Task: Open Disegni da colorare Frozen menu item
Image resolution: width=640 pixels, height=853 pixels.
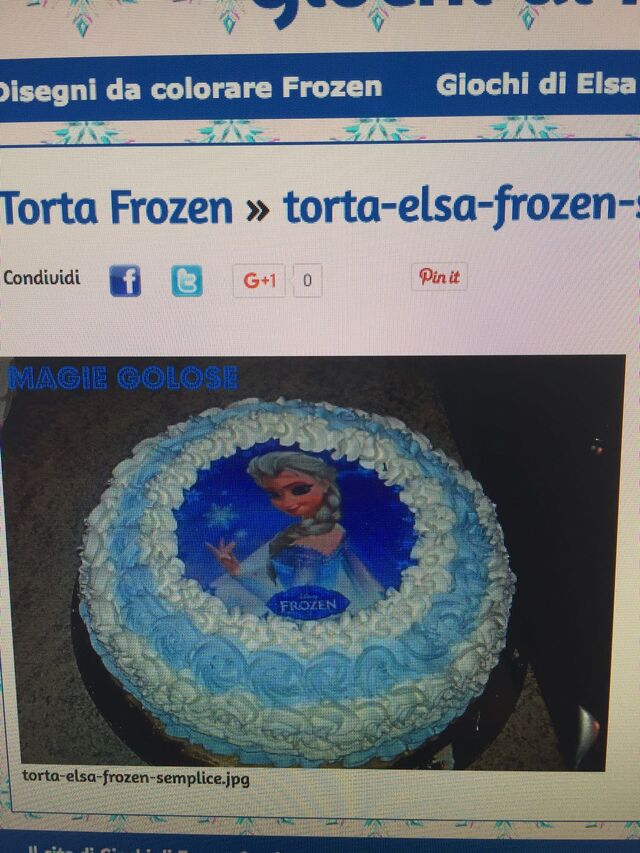Action: [x=190, y=88]
